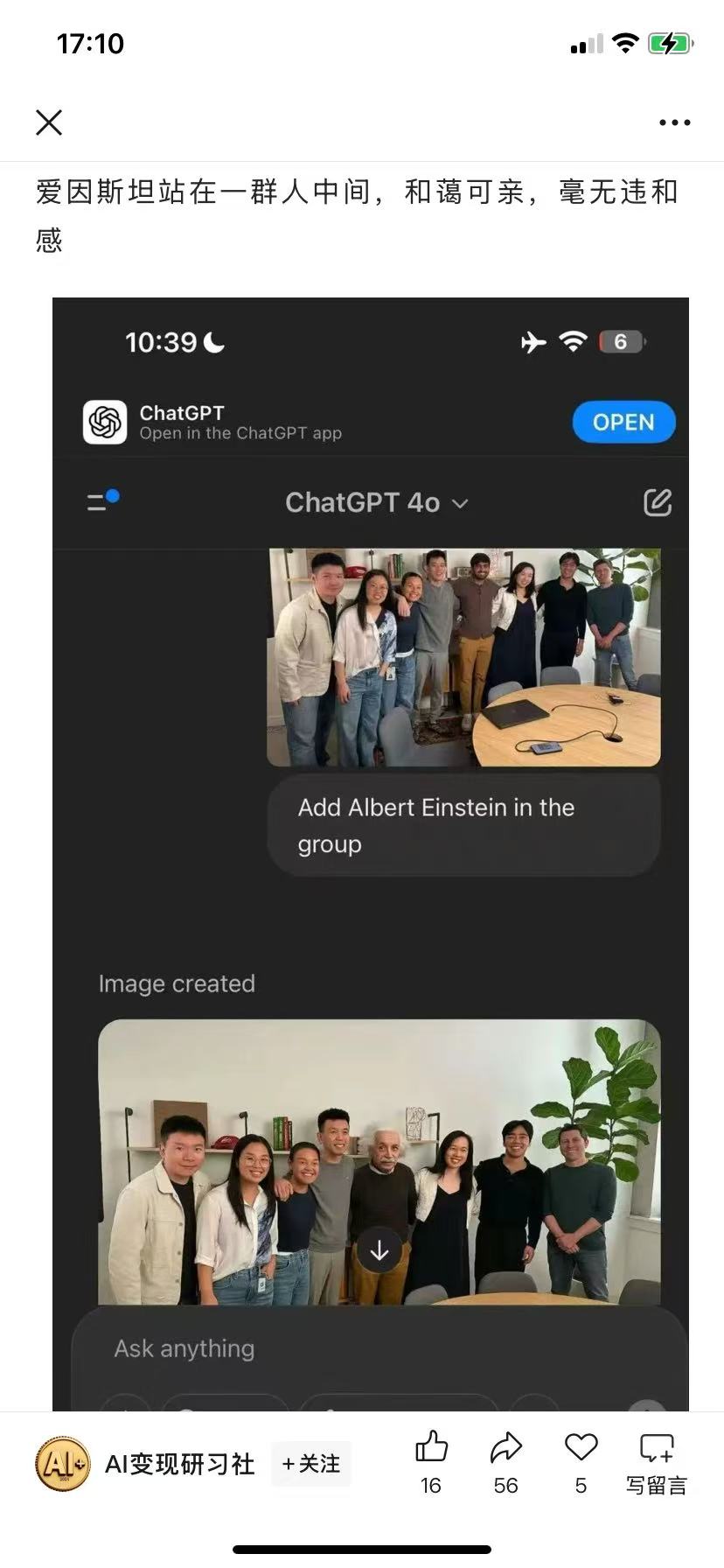Close the article page
Image resolution: width=724 pixels, height=1568 pixels.
point(49,122)
